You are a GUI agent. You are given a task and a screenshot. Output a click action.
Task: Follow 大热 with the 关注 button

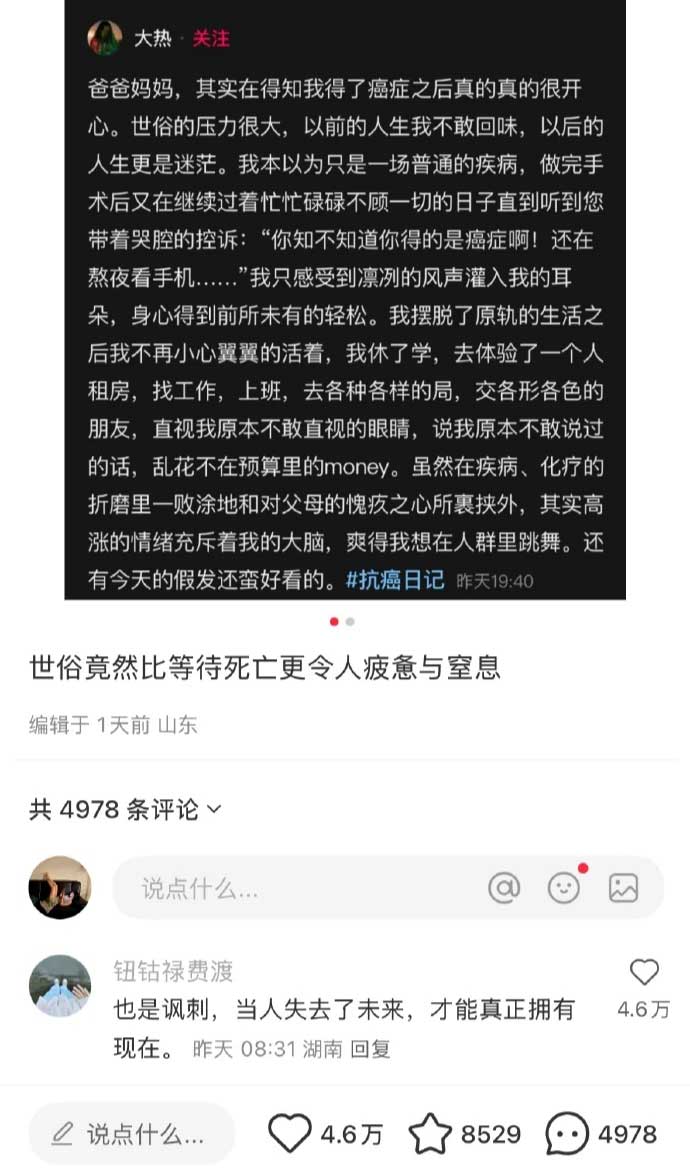pos(211,39)
